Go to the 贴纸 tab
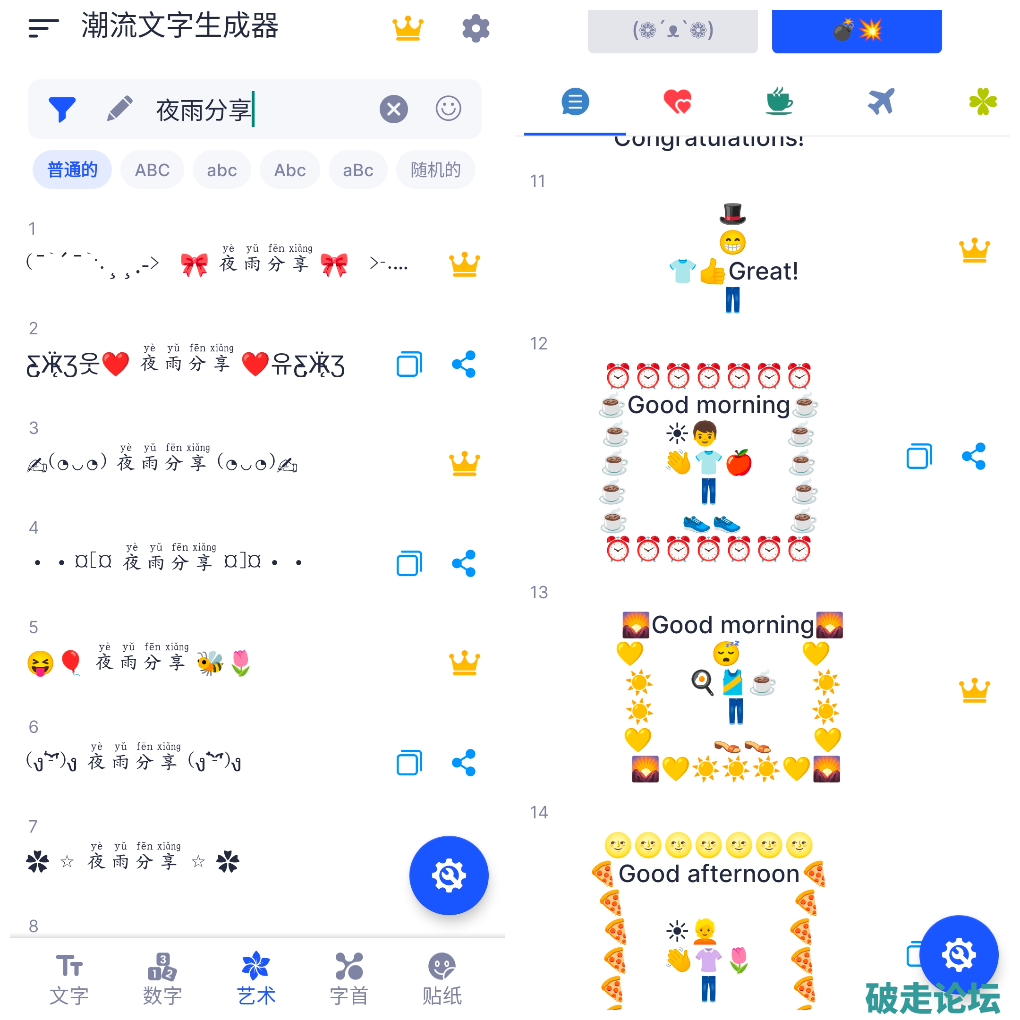The height and width of the screenshot is (1020, 1020). (x=441, y=978)
